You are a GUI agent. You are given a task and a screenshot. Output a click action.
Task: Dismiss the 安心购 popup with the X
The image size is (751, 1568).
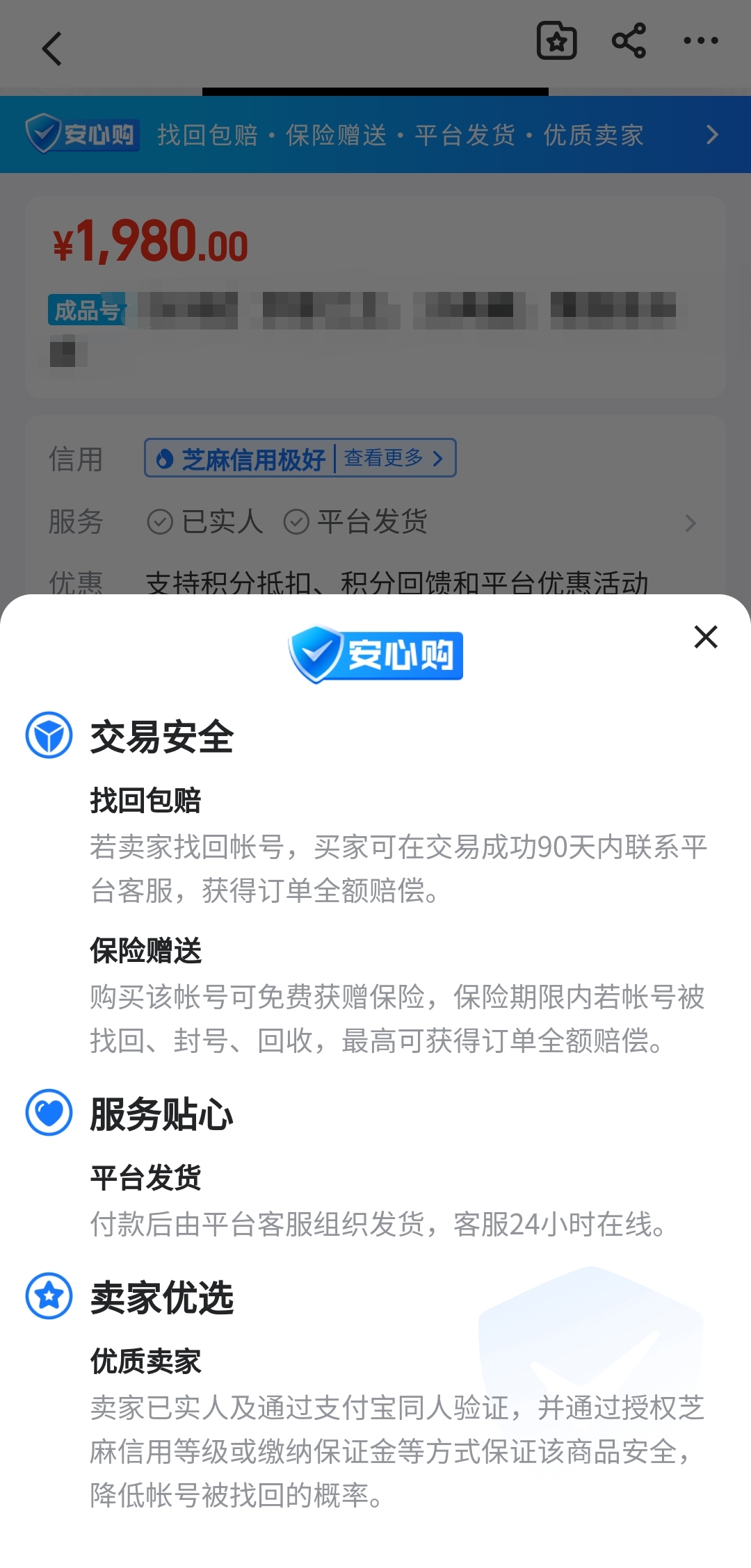click(706, 637)
